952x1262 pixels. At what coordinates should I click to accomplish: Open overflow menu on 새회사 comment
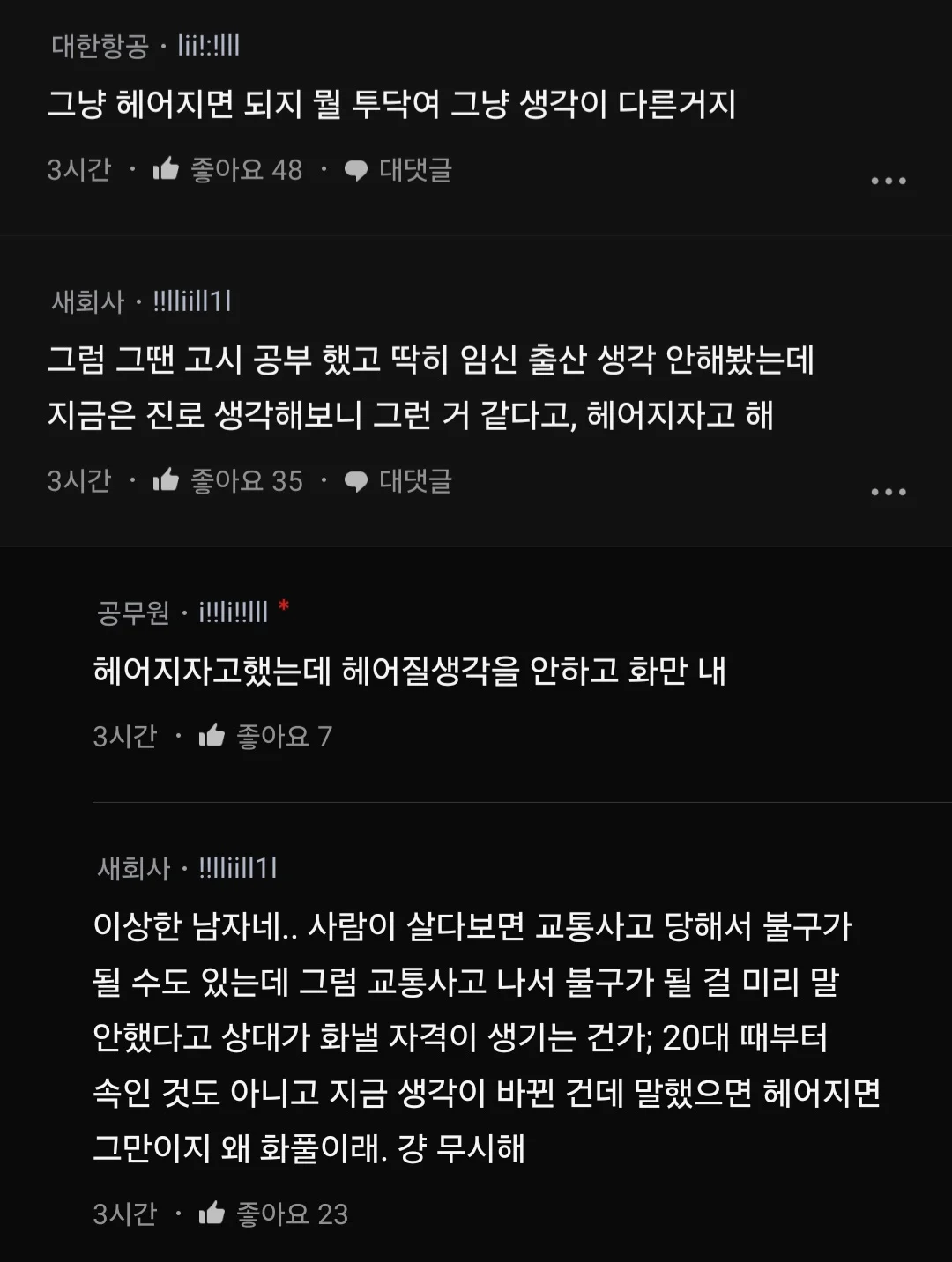coord(888,492)
